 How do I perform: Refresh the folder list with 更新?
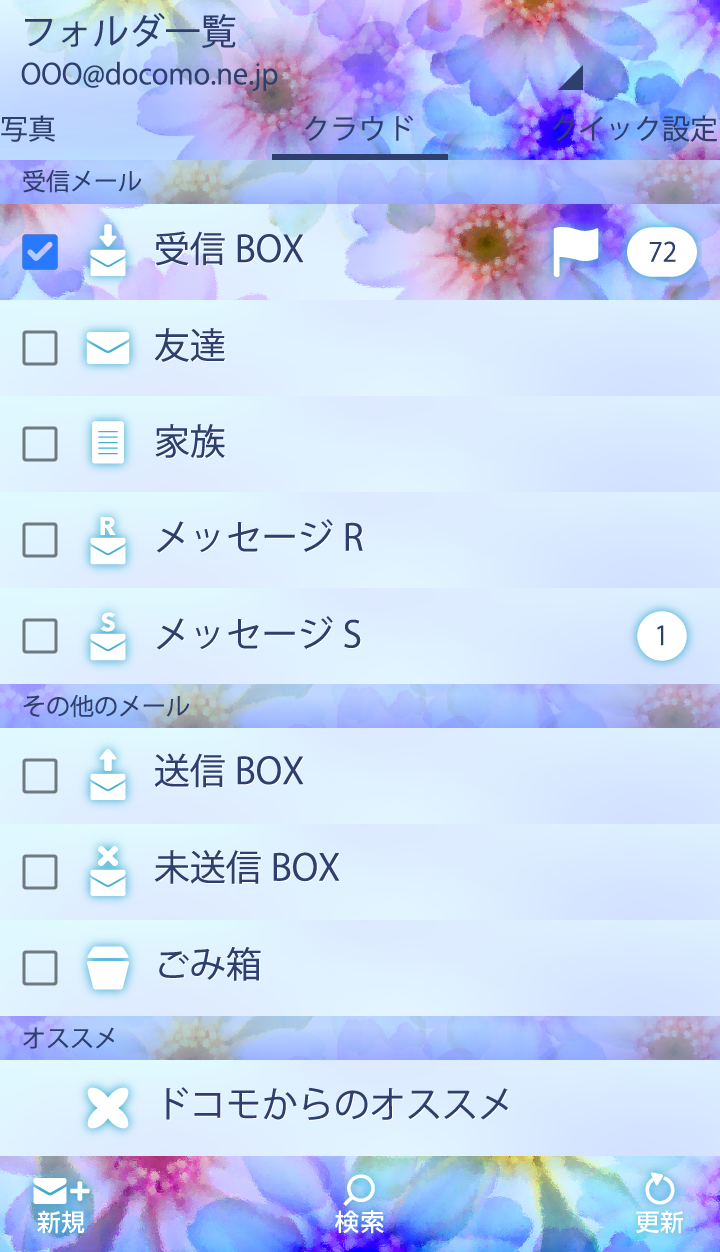click(x=659, y=1204)
